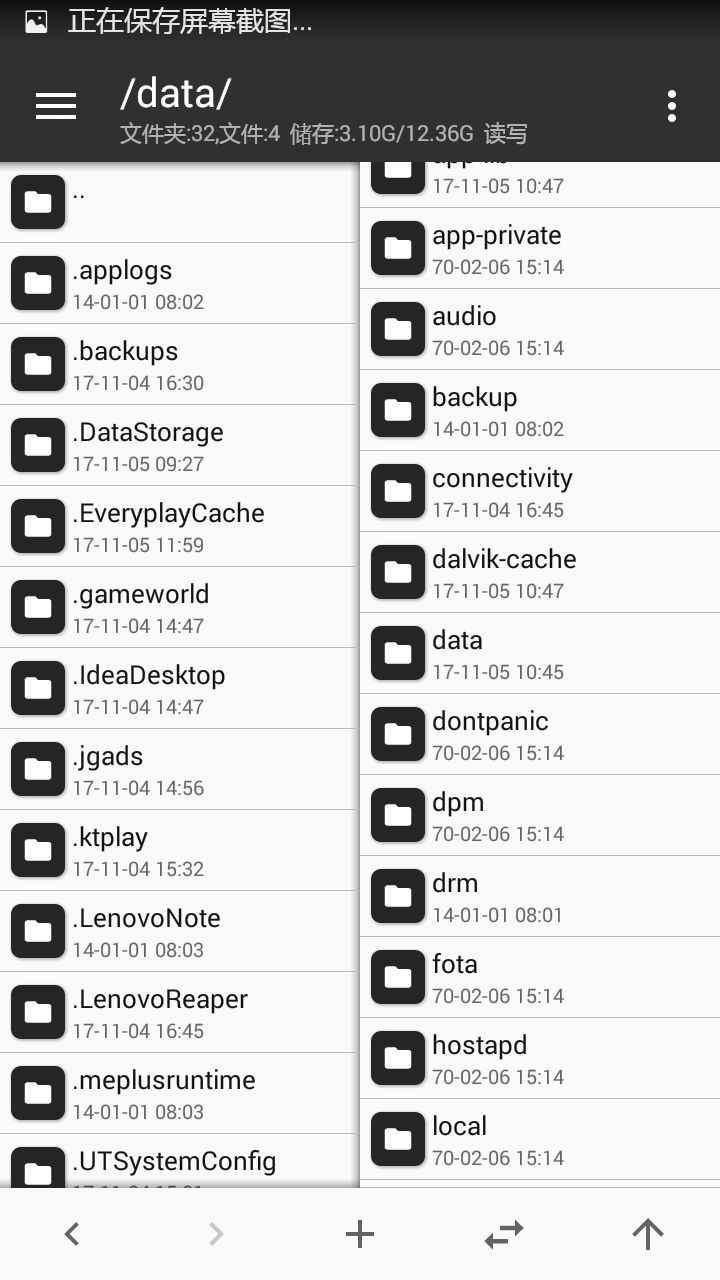Open the .backups folder

(178, 365)
